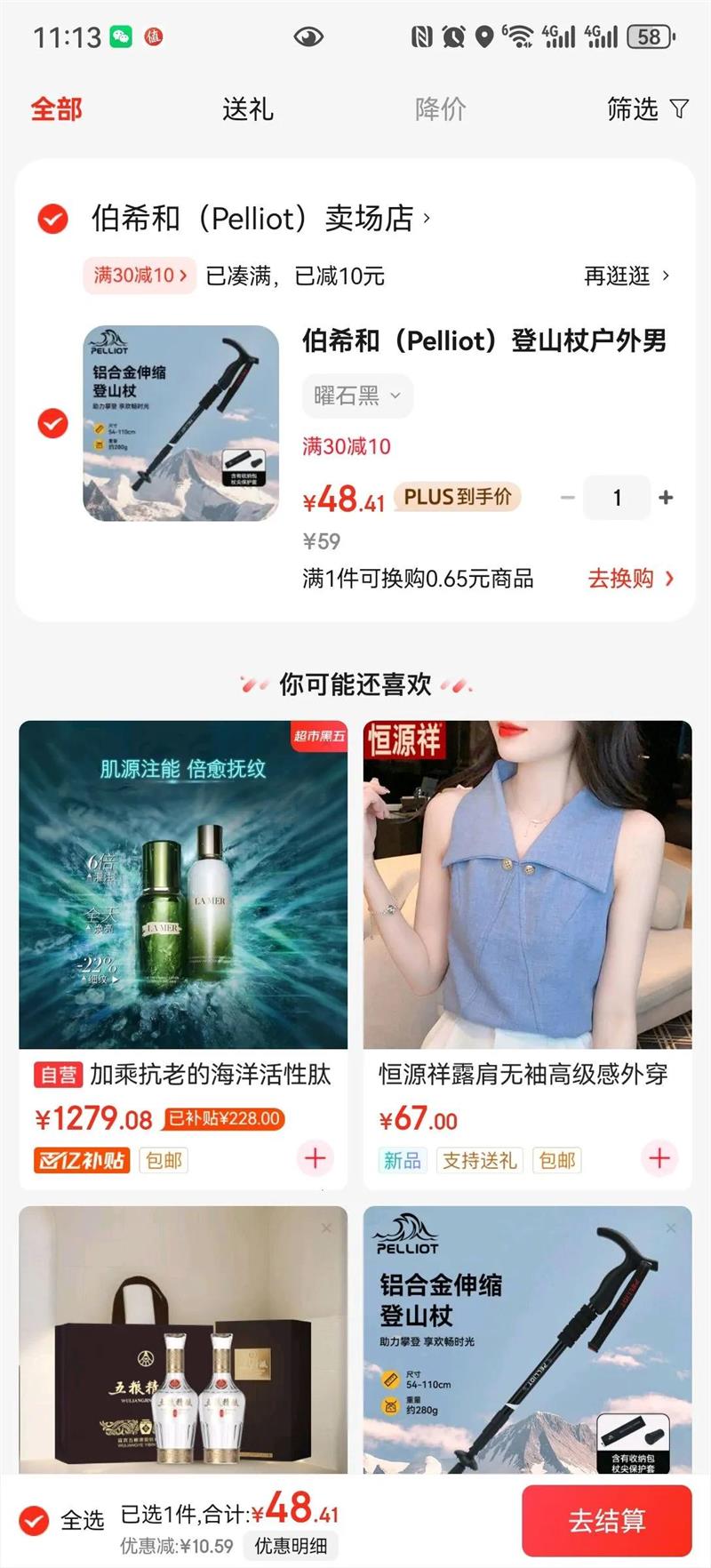Image resolution: width=711 pixels, height=1568 pixels.
Task: View 优惠明细 discount details
Action: point(291,1546)
